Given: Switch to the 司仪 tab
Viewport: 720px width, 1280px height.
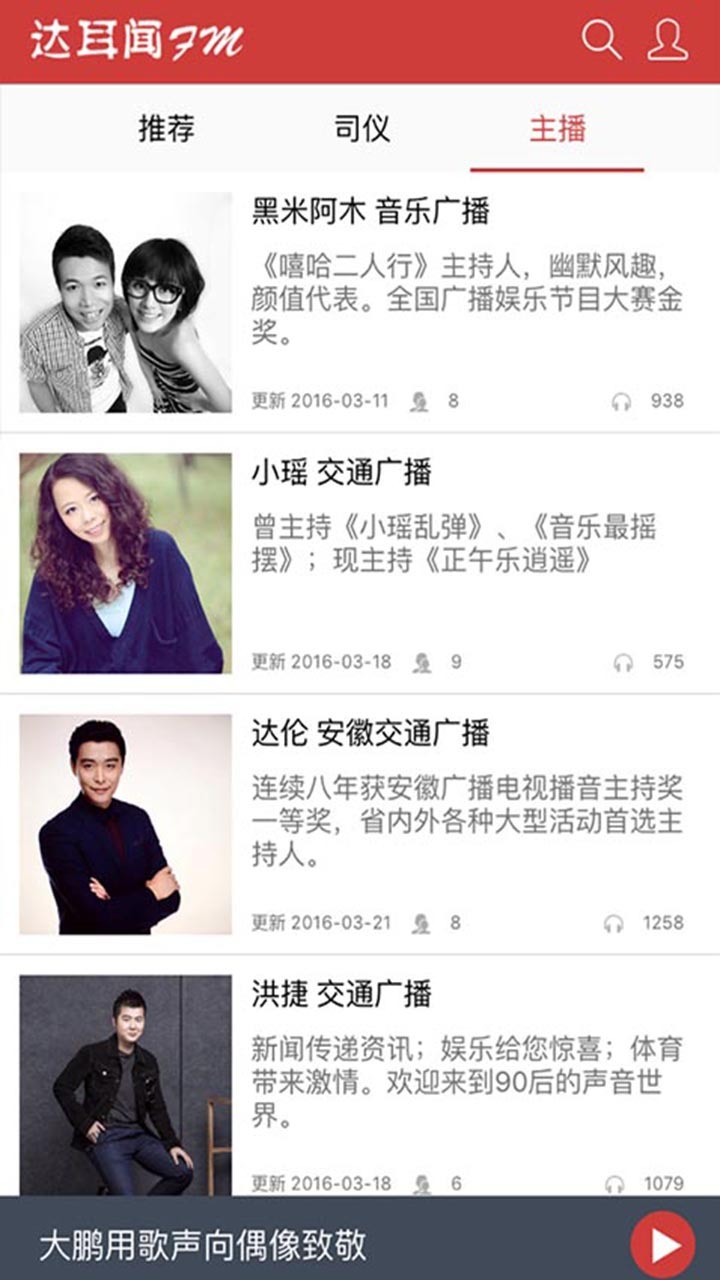Looking at the screenshot, I should (361, 129).
